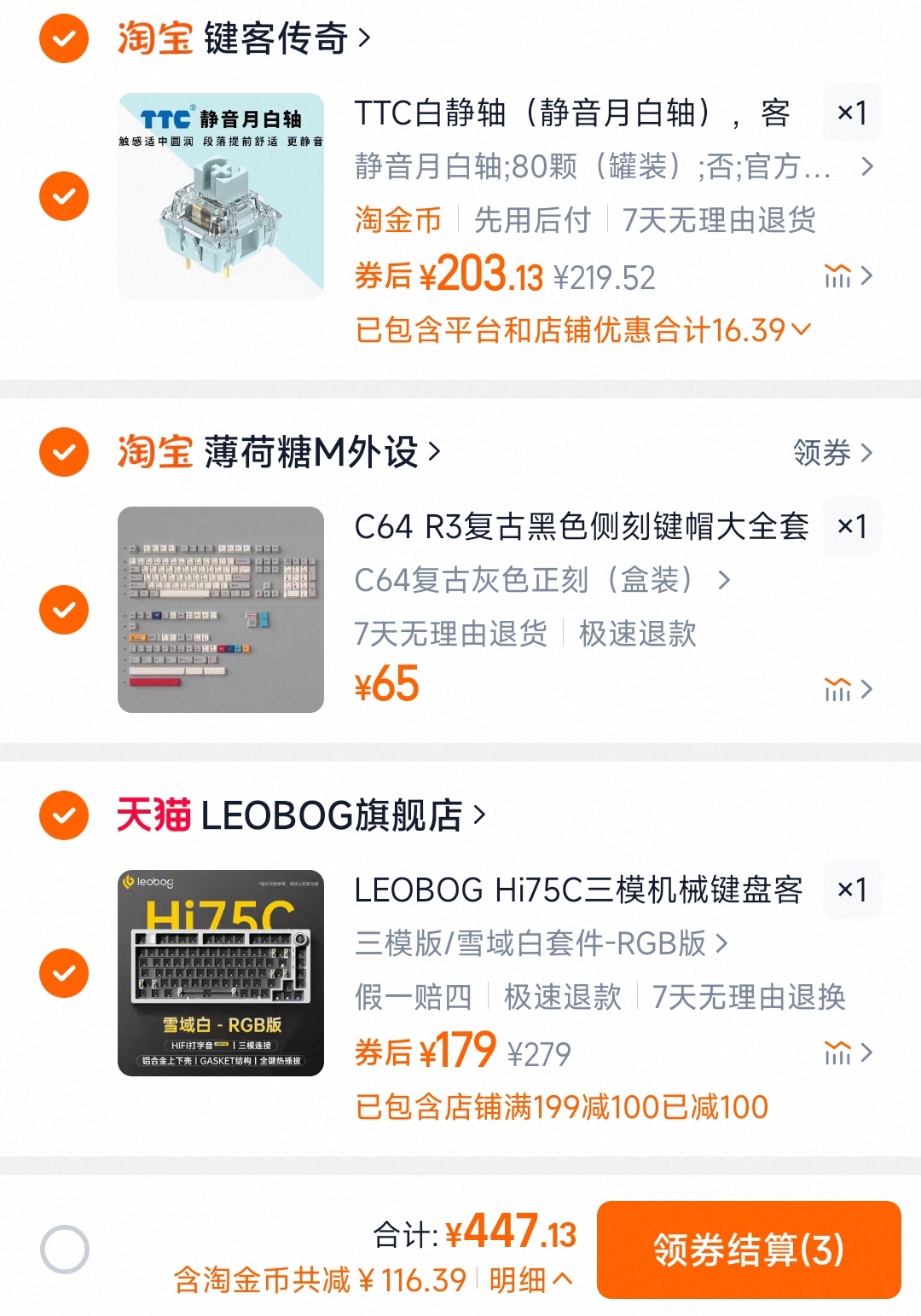Open the C64 R3 keycap product image
The image size is (921, 1316).
tap(221, 610)
